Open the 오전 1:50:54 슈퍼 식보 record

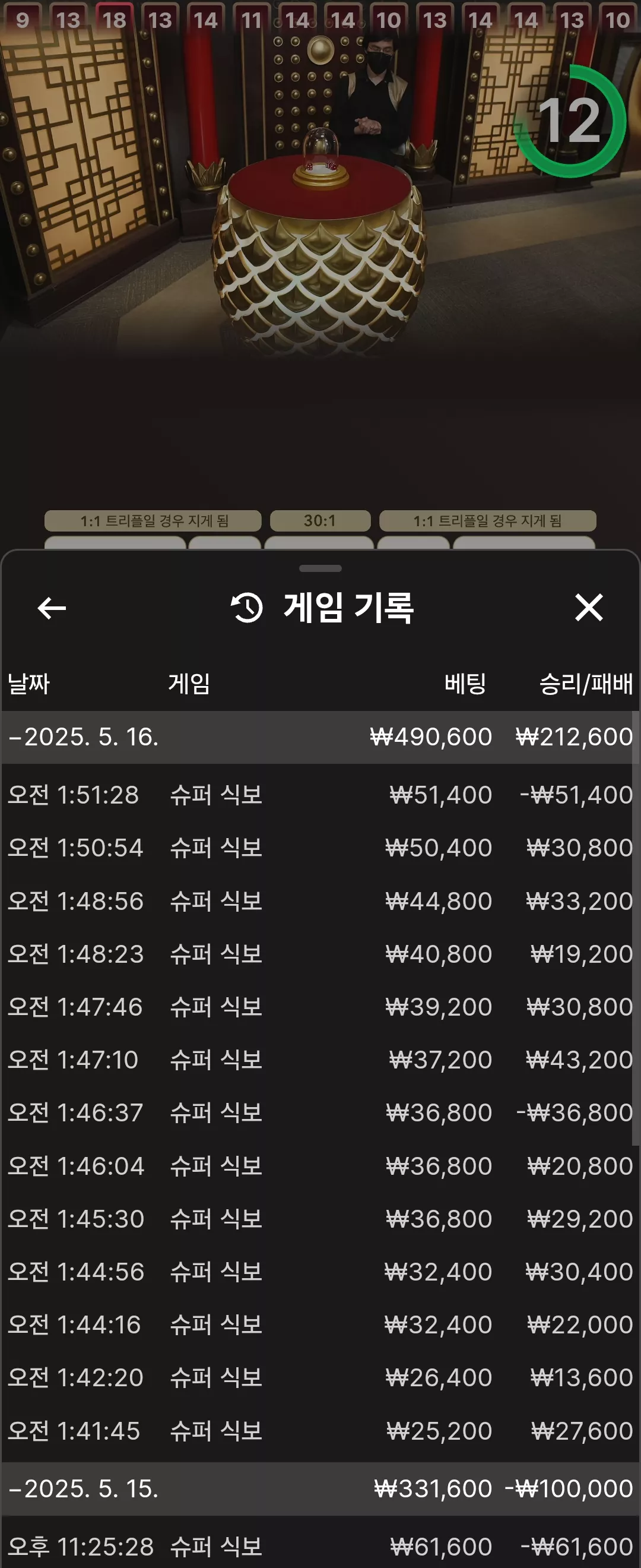click(x=320, y=848)
